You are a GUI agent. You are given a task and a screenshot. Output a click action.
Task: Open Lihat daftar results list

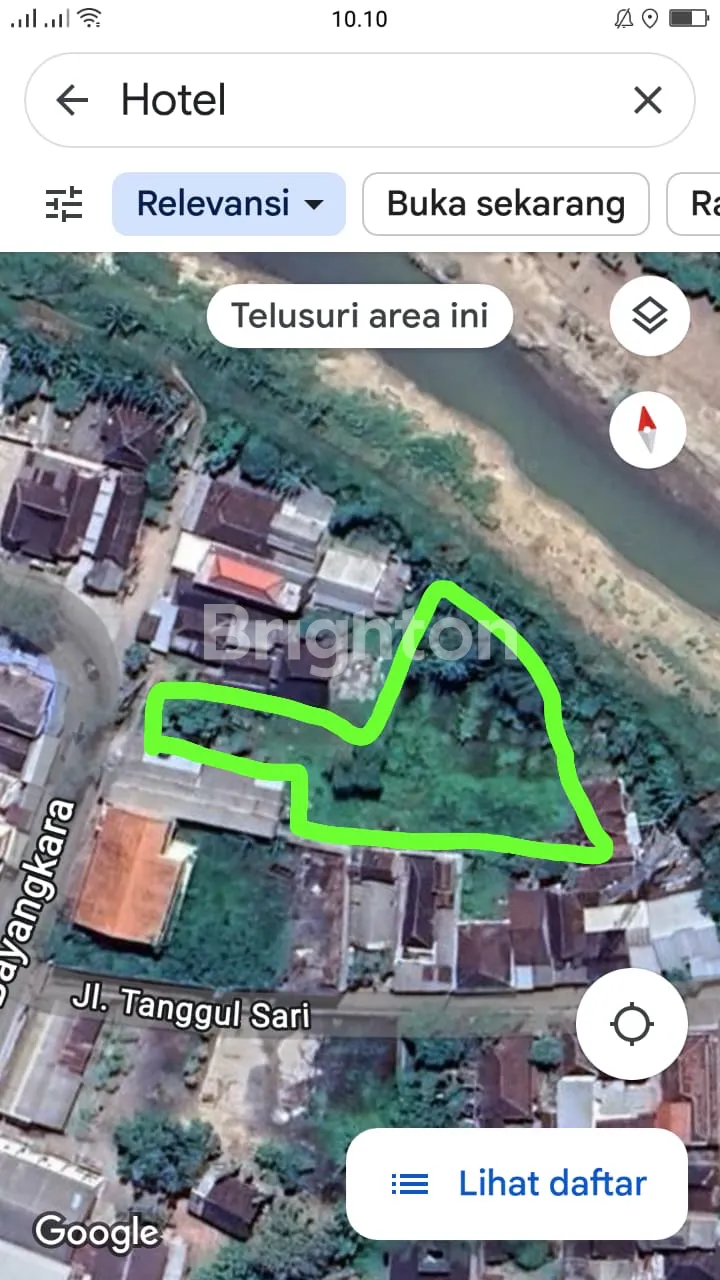[518, 1184]
